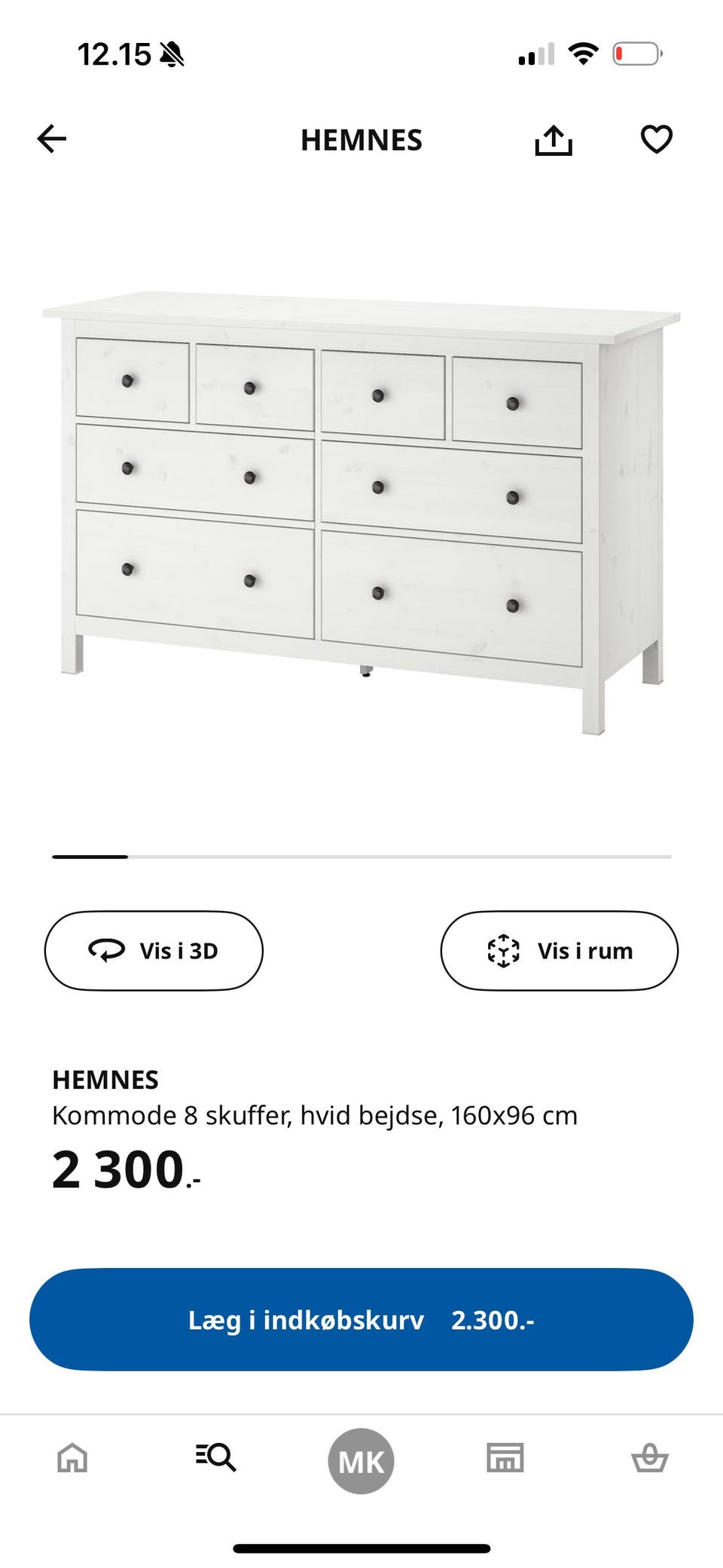
Task: Select the HEMNES product name text
Action: coord(105,1079)
